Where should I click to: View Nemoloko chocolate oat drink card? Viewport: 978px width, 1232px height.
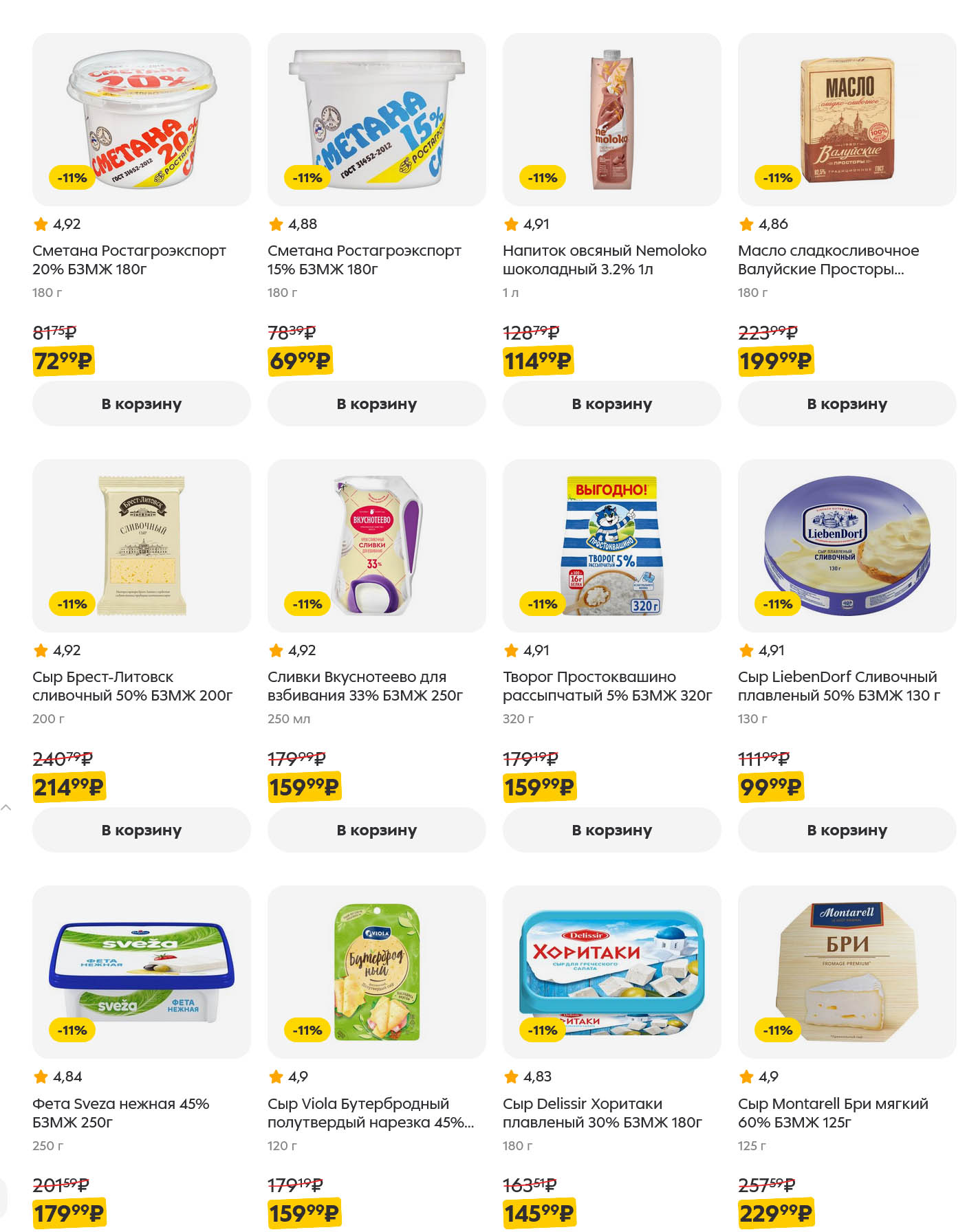pos(611,119)
